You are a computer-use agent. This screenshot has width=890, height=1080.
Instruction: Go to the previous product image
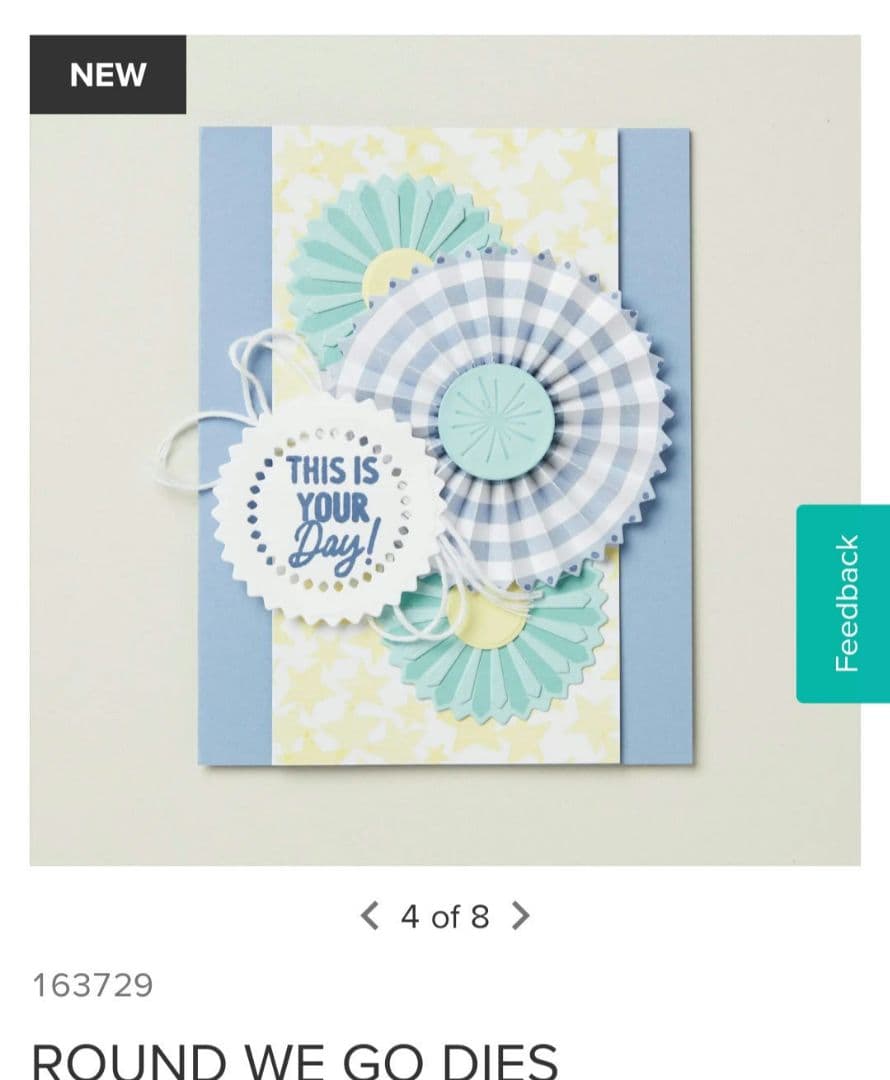370,915
